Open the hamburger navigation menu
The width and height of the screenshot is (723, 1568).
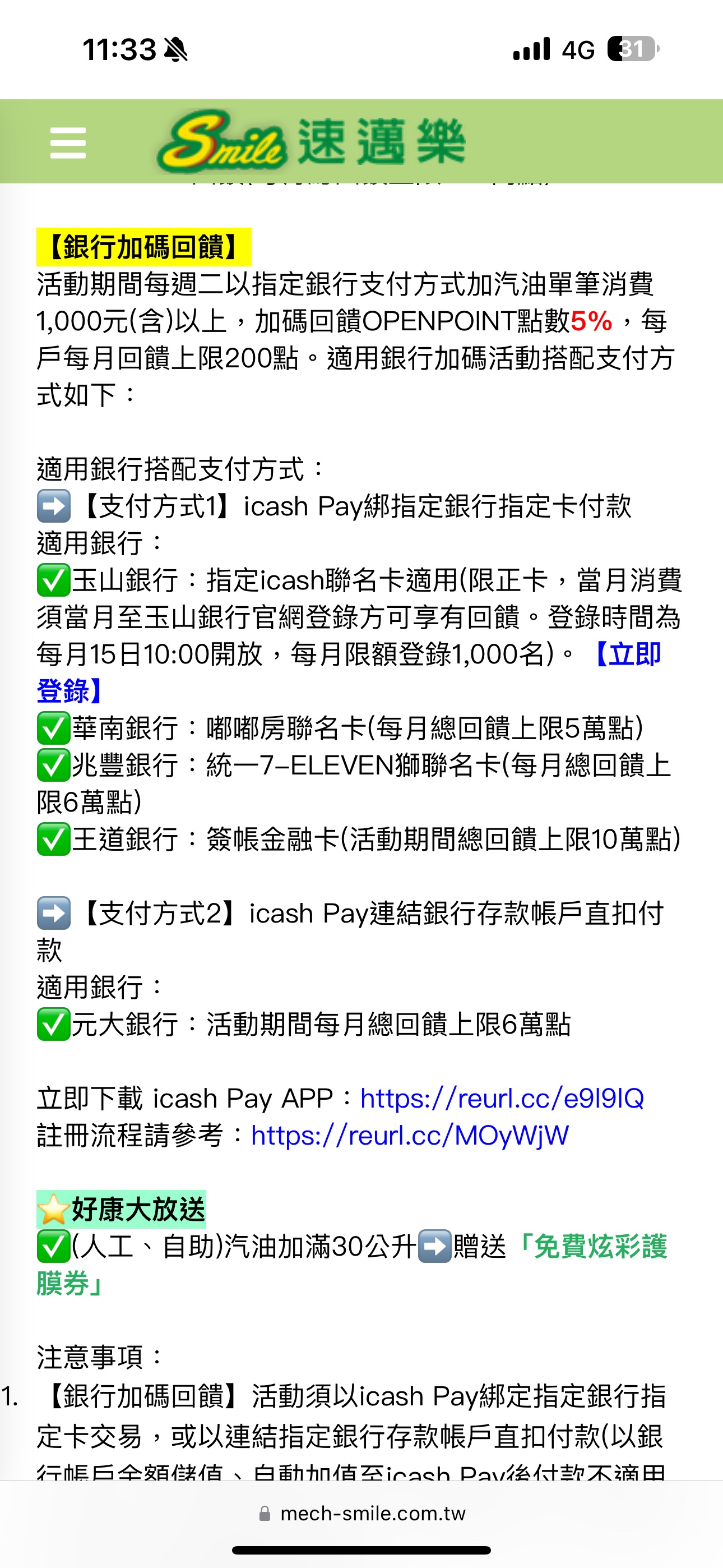pos(68,142)
